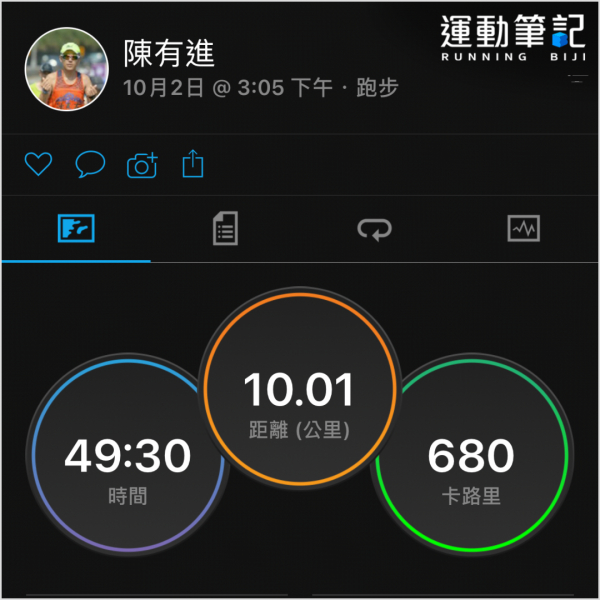This screenshot has height=600, width=600.
Task: Open 陳有進's profile picture
Action: tap(66, 69)
